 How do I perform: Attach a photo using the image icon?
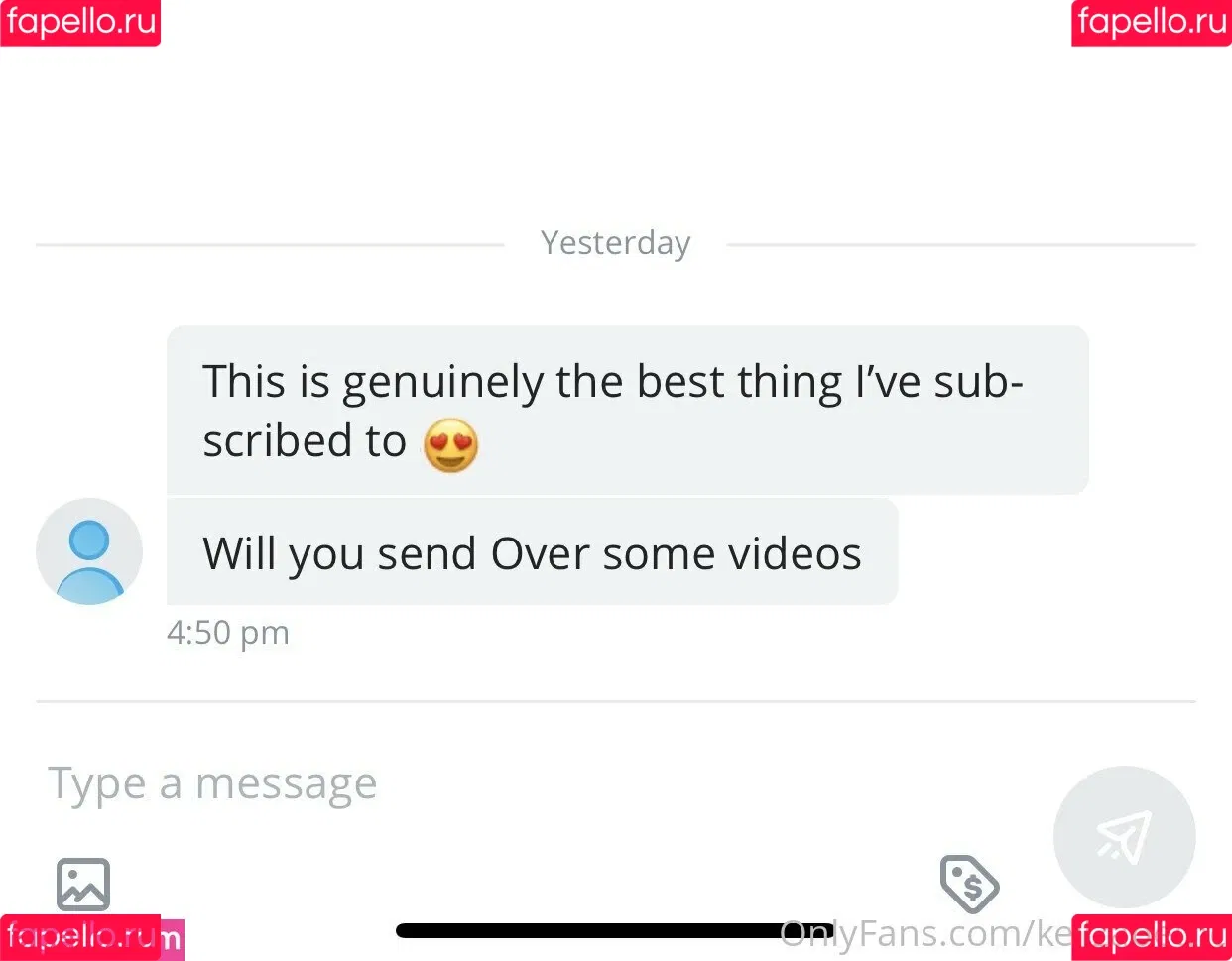[83, 884]
